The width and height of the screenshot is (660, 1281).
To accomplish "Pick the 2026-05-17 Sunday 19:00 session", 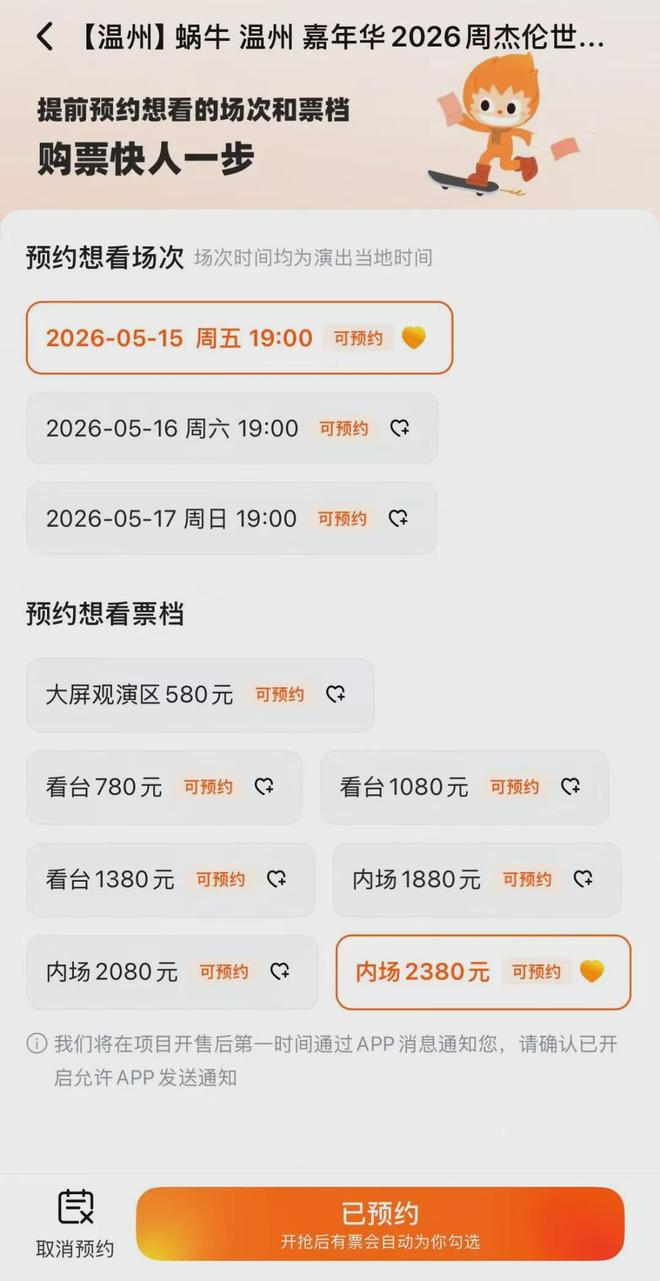I will coord(230,518).
